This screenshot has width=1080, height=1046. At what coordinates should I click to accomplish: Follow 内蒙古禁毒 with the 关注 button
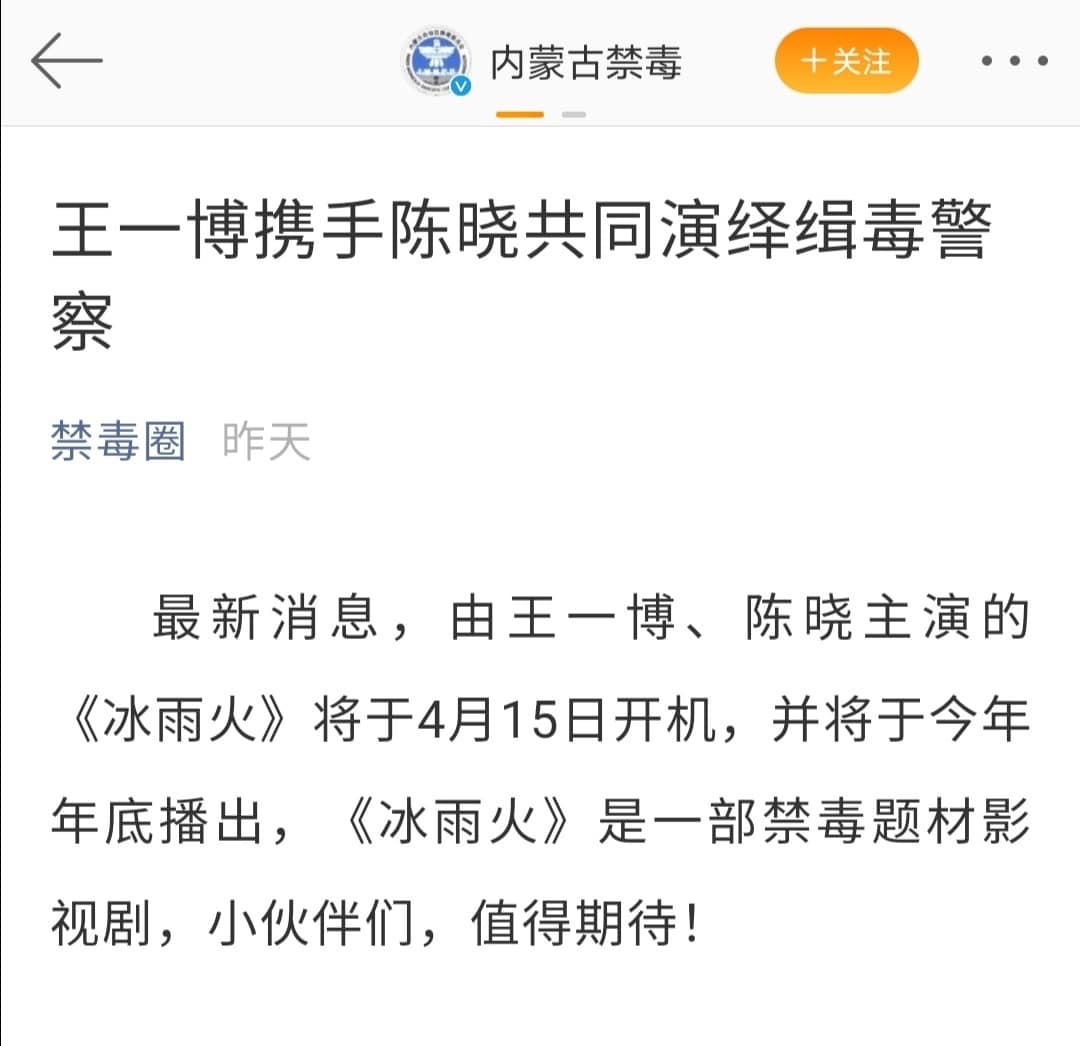point(846,62)
